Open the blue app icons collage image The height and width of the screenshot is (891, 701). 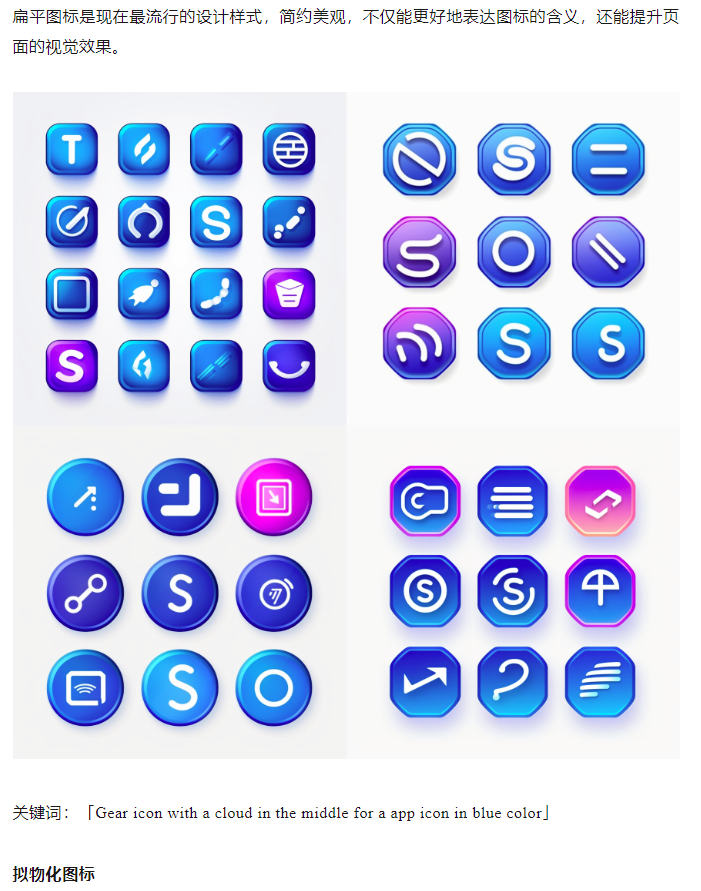coord(346,425)
